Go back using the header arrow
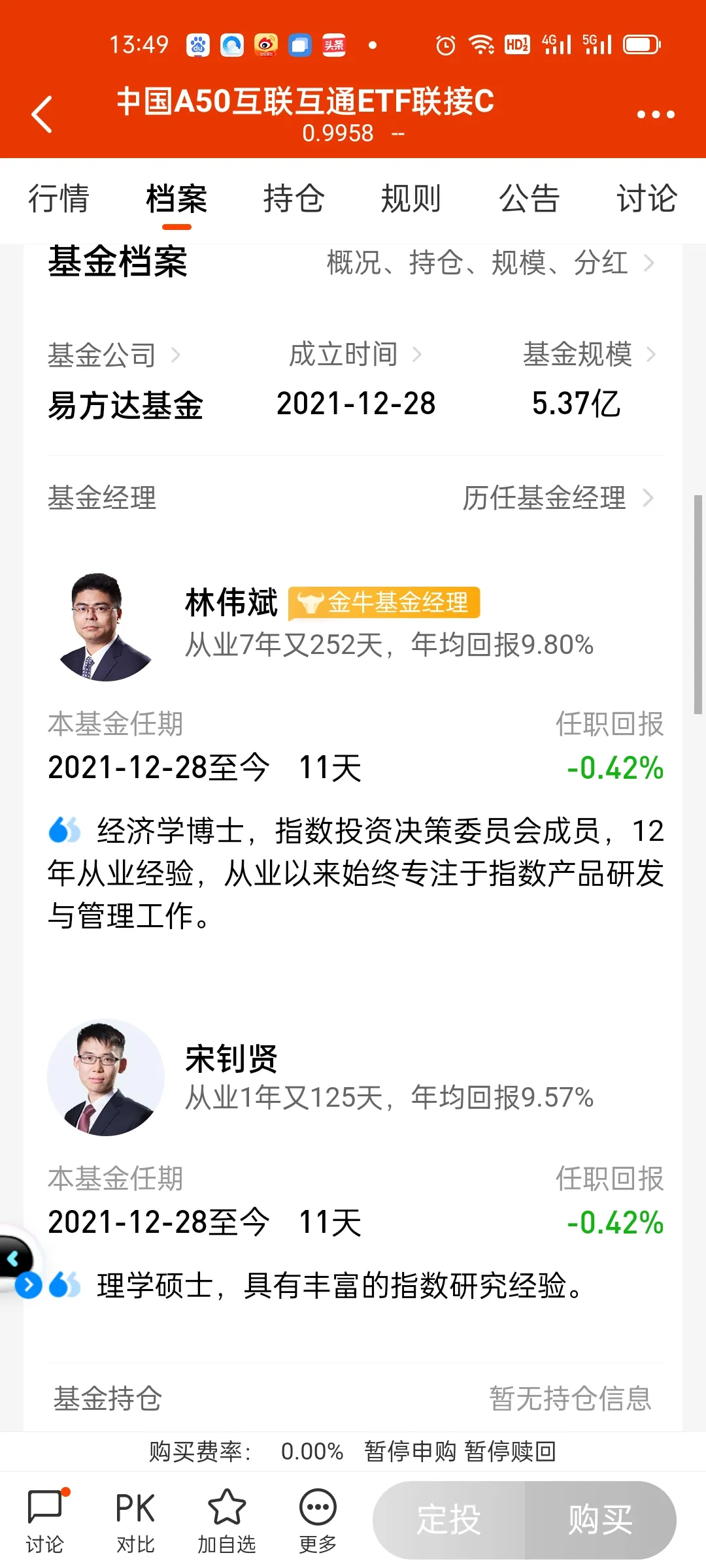The image size is (706, 1568). click(x=42, y=114)
